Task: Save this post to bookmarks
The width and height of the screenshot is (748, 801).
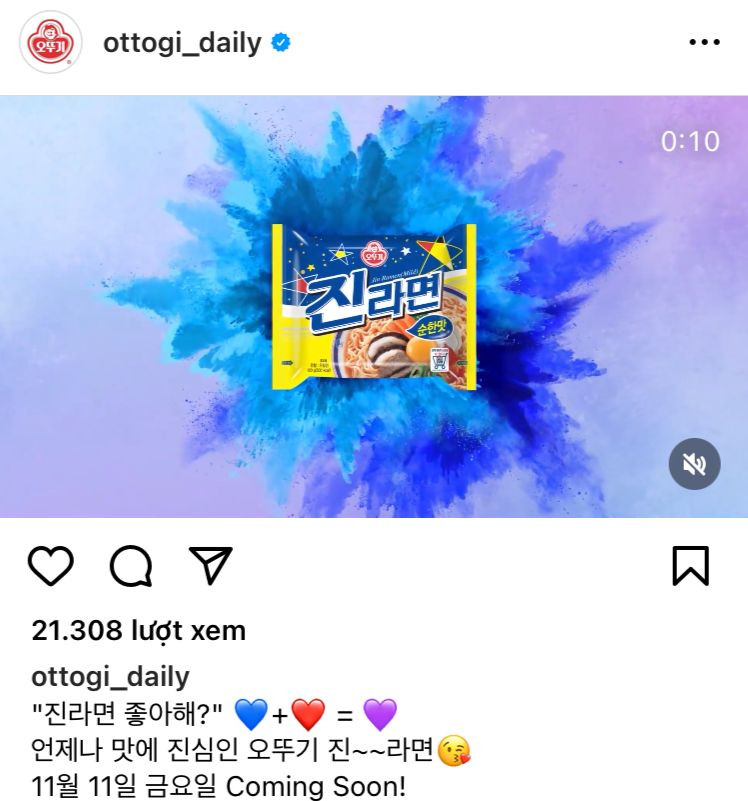Action: (690, 566)
